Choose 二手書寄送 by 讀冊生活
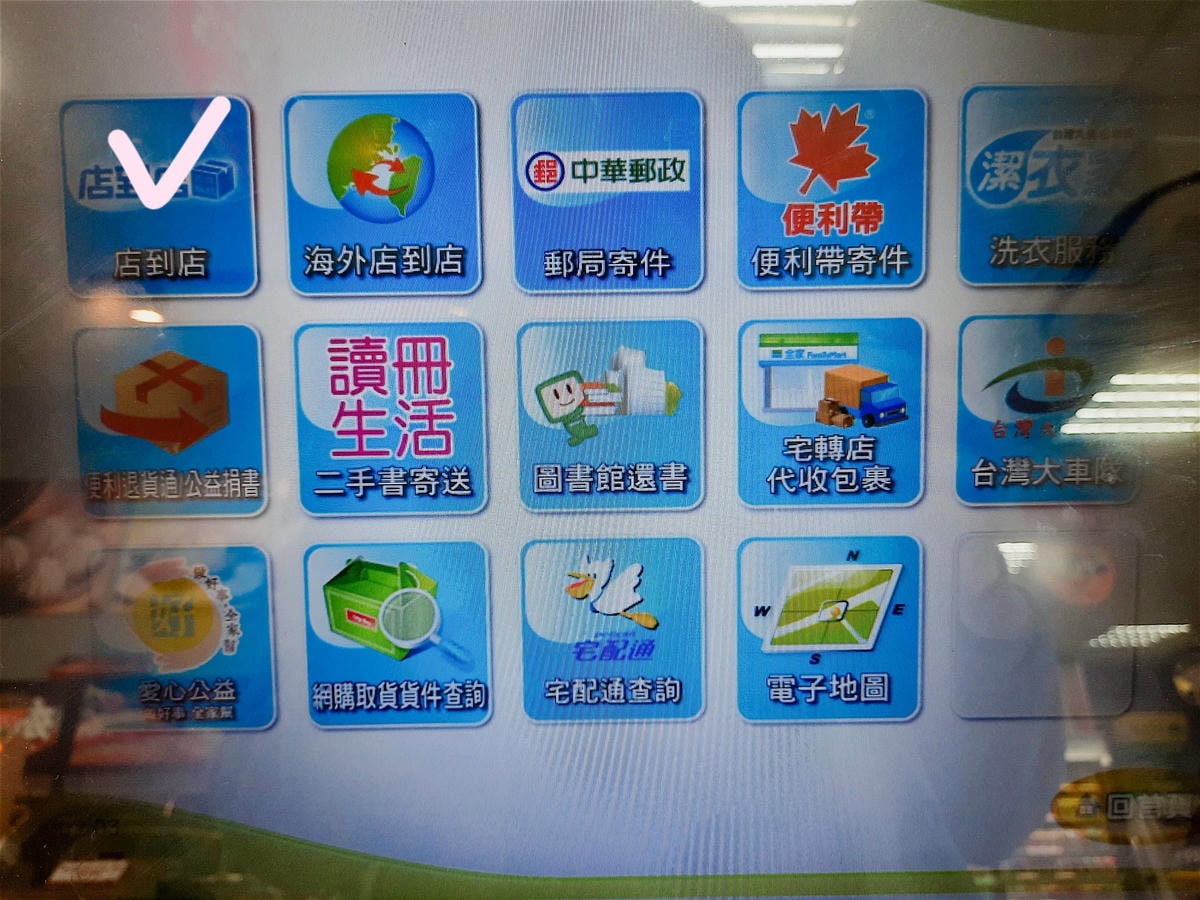 click(391, 418)
